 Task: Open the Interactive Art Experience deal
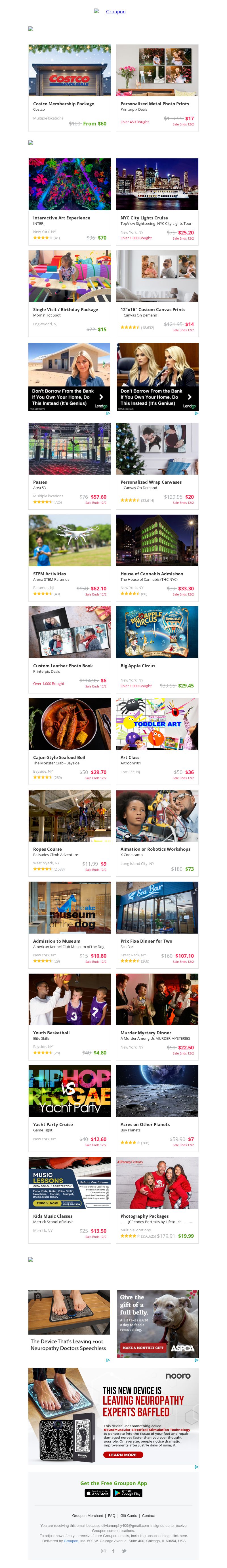(62, 217)
